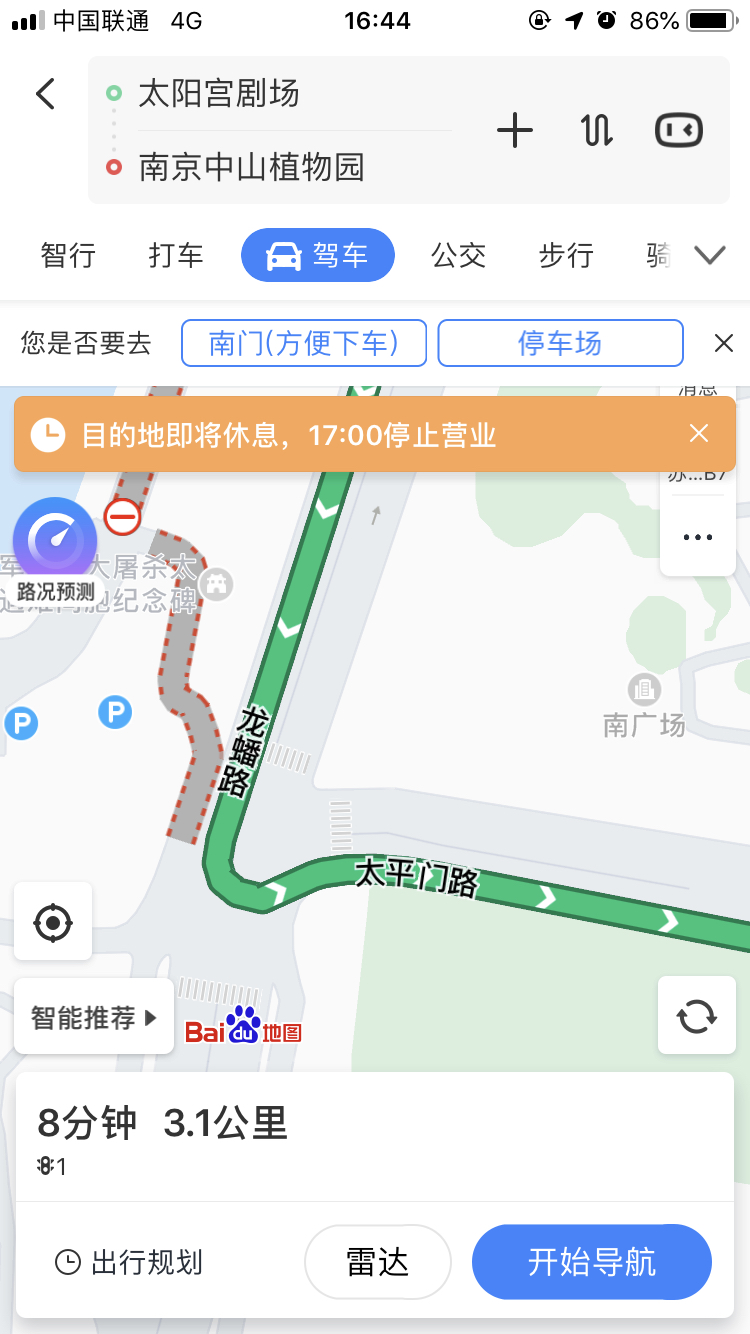Open 雷达 radar mode
The height and width of the screenshot is (1334, 750).
coord(378,1262)
